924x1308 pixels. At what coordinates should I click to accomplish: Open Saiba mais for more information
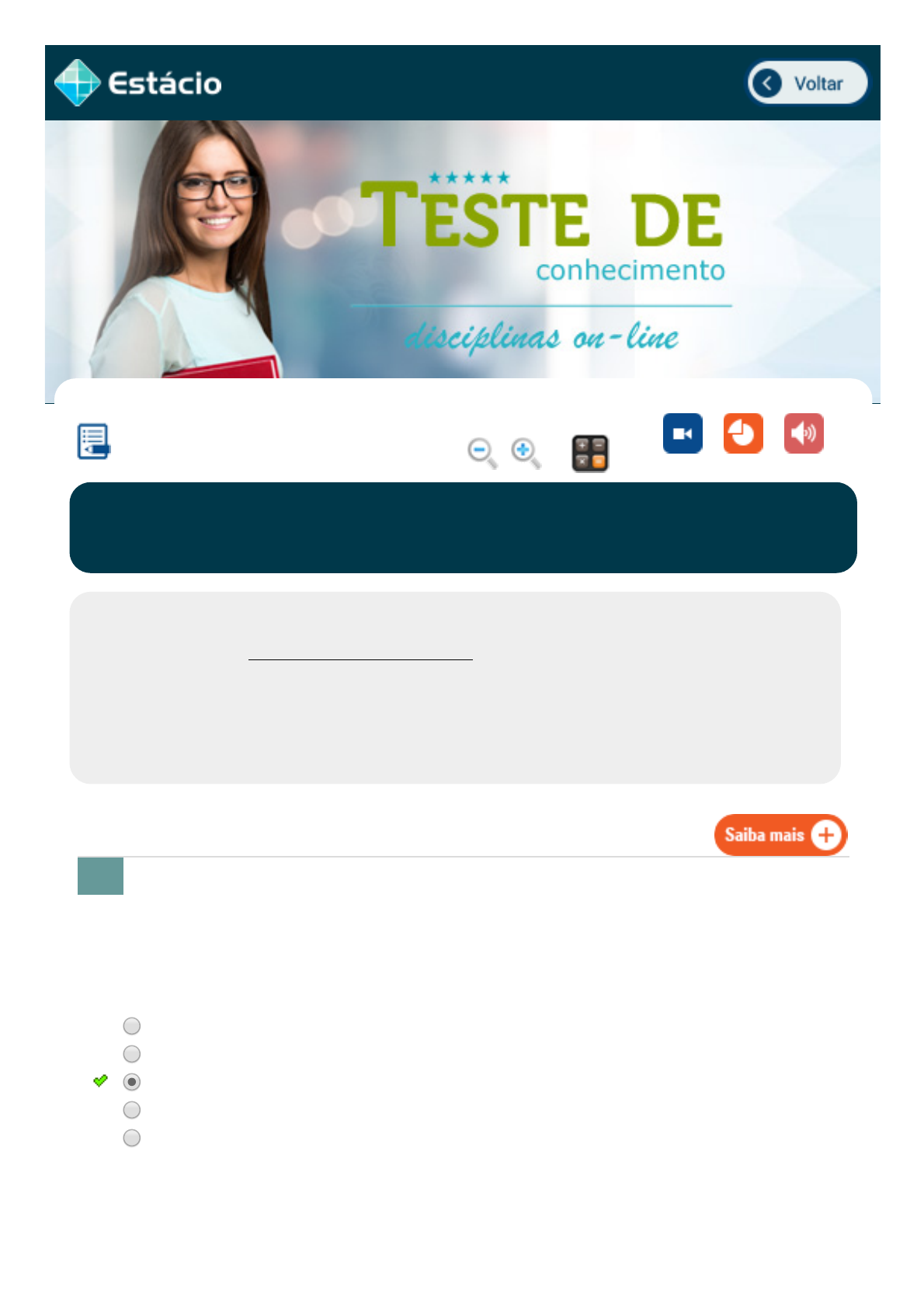coord(780,835)
